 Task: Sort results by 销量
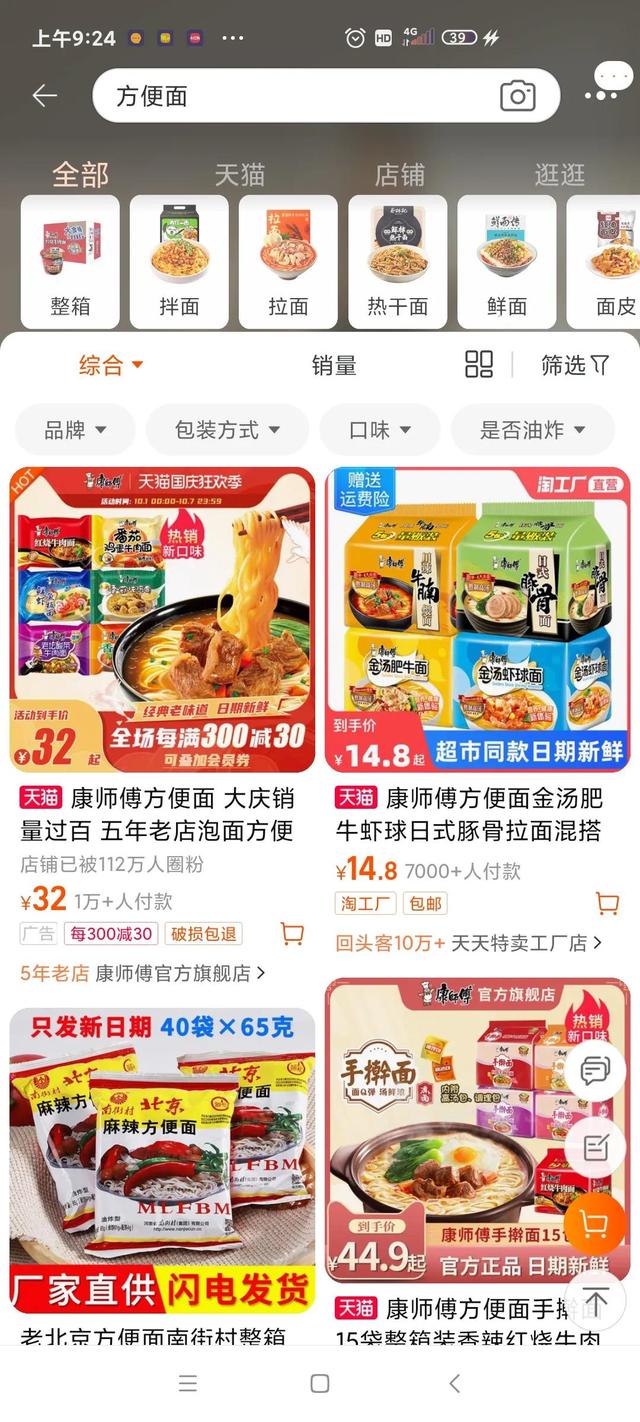(x=334, y=365)
